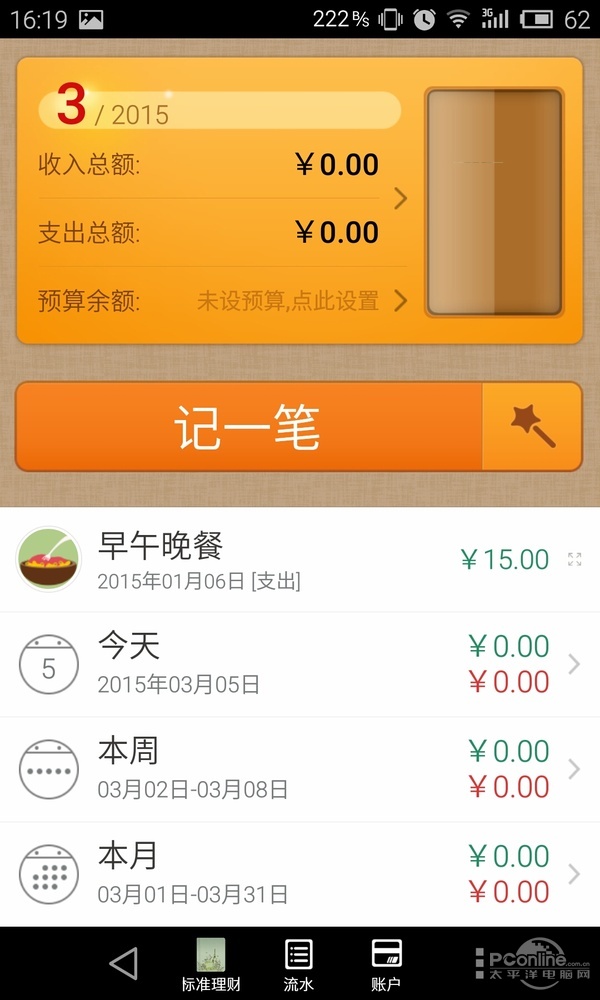
Task: Open income and expense totals details
Action: pyautogui.click(x=400, y=198)
